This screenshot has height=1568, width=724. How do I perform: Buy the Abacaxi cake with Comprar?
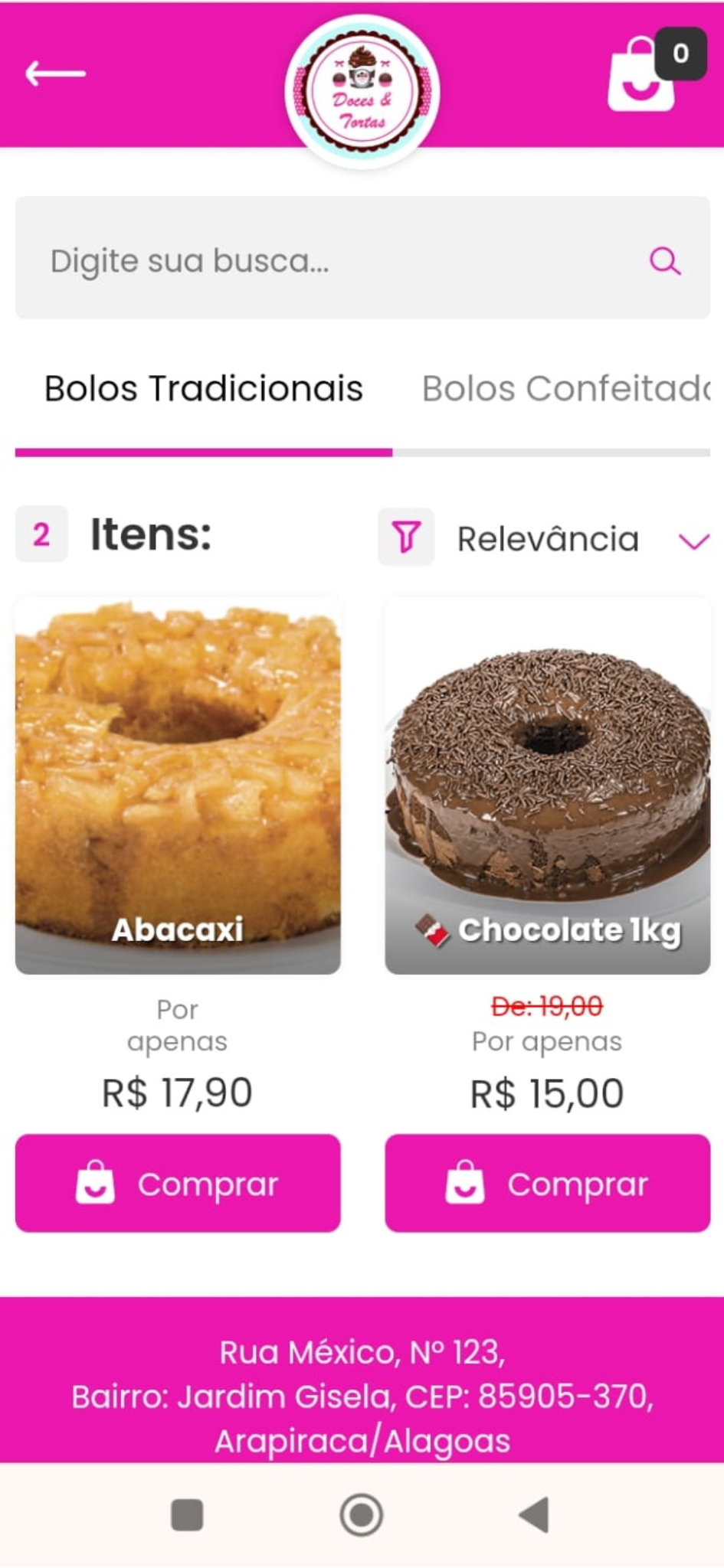[178, 1184]
